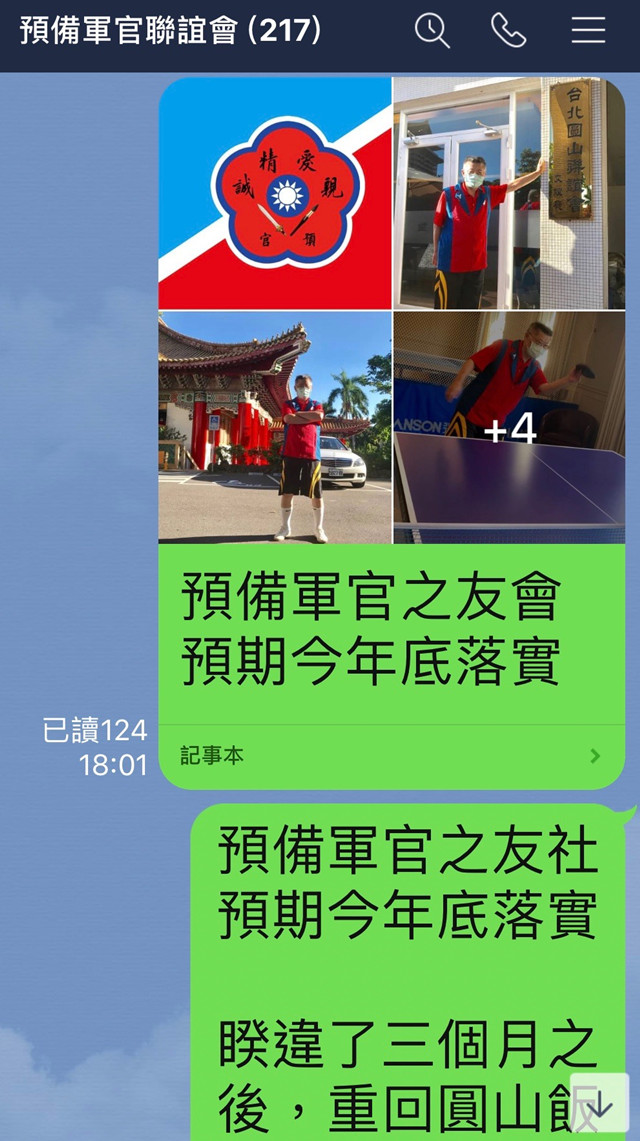Open the photo of man at doorway

coord(508,194)
